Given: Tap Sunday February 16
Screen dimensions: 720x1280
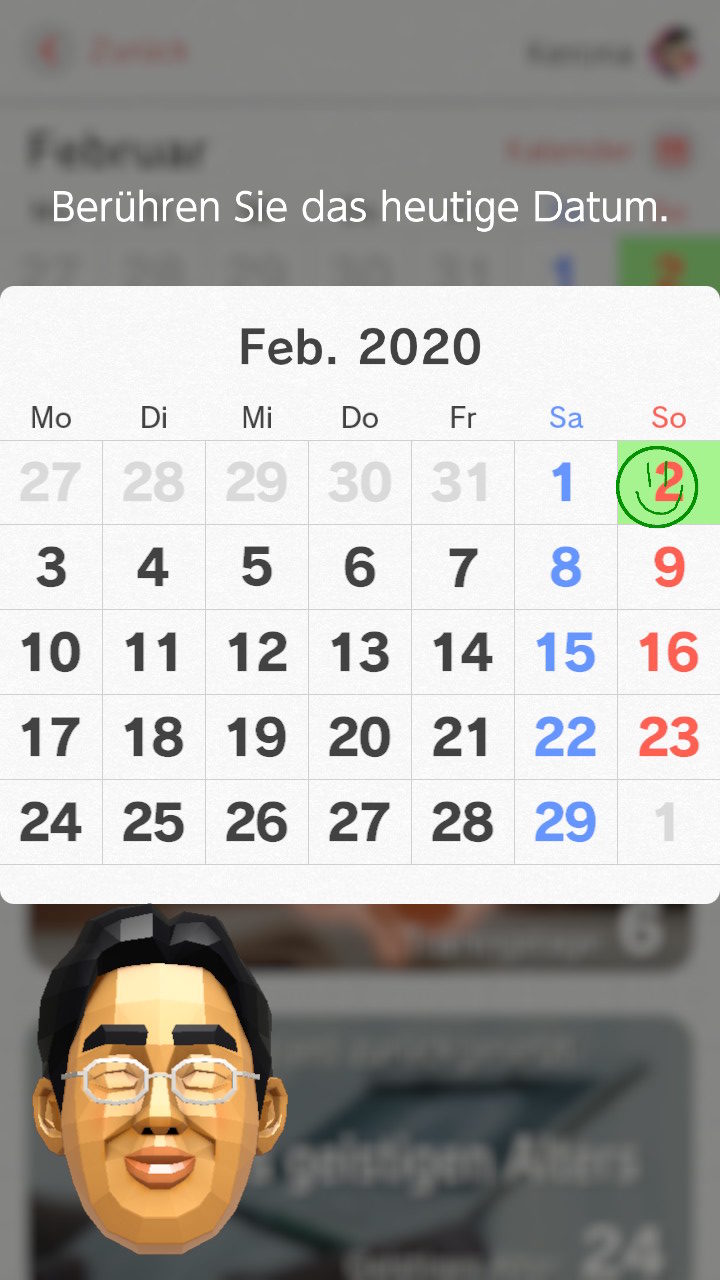Looking at the screenshot, I should [x=668, y=653].
